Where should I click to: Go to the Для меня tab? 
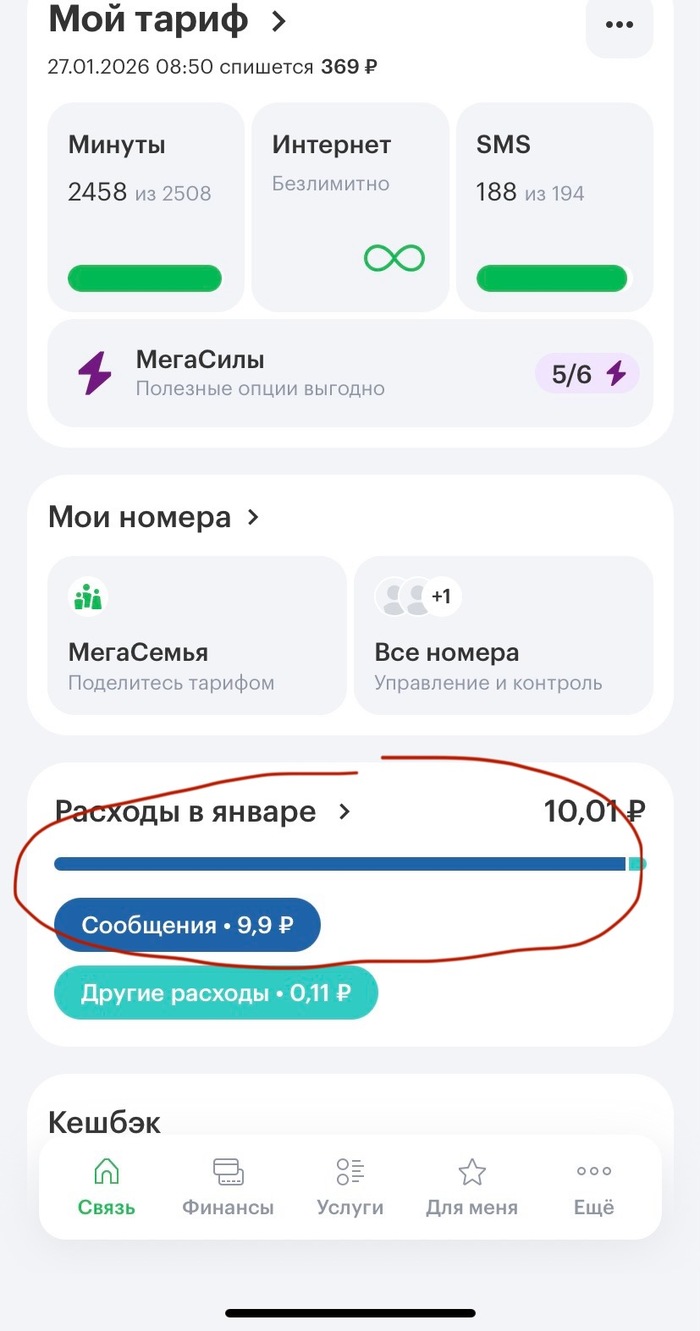coord(472,1188)
